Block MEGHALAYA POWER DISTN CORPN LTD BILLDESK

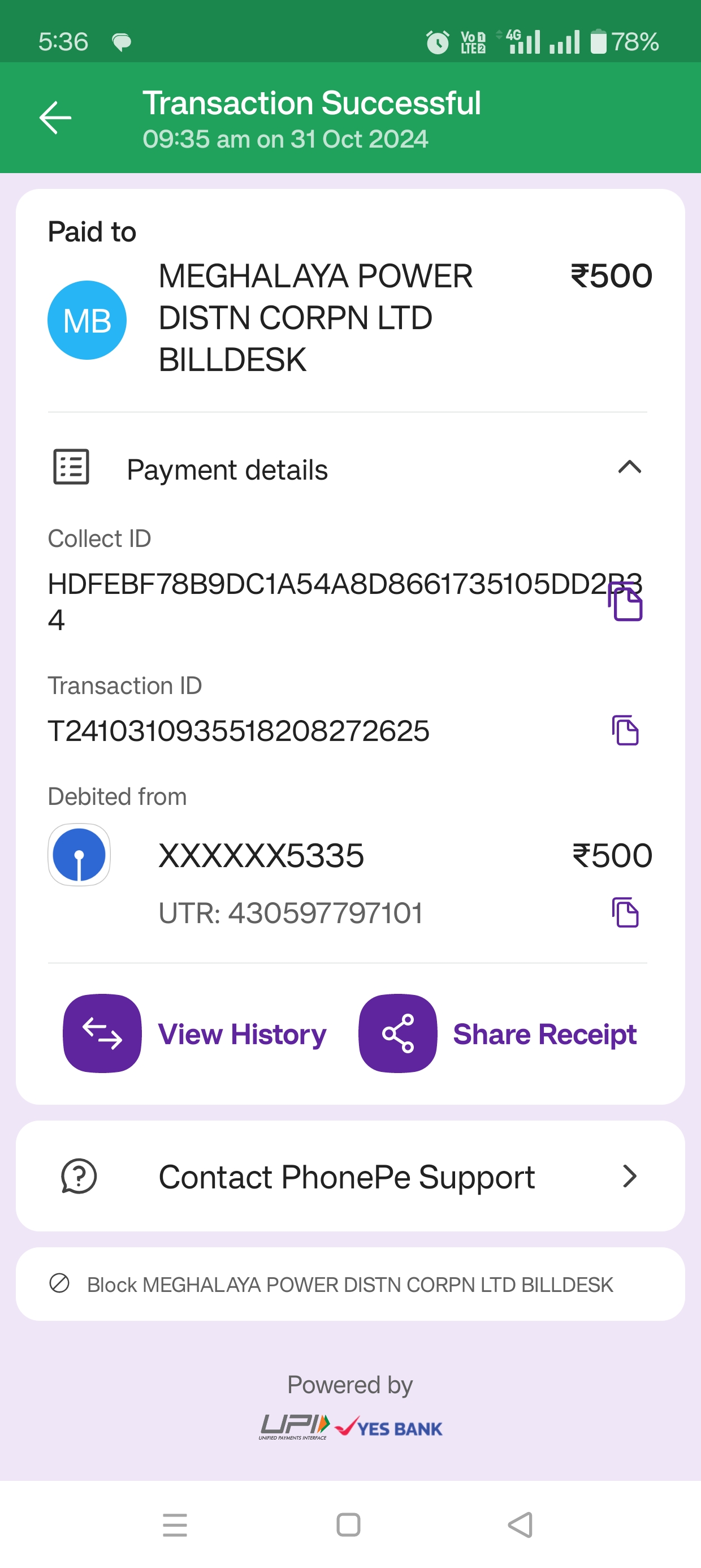pyautogui.click(x=350, y=1285)
